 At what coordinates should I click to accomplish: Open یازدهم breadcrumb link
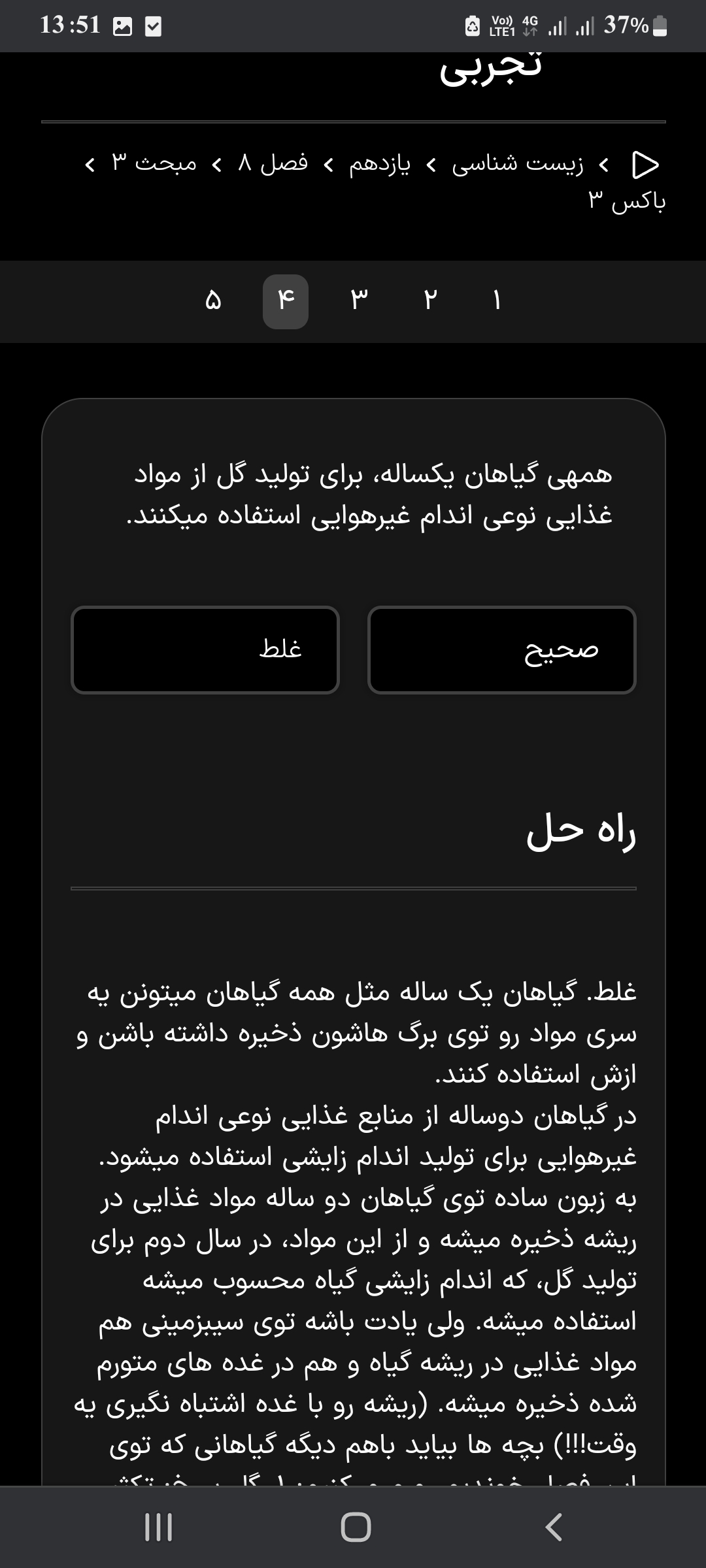click(380, 163)
